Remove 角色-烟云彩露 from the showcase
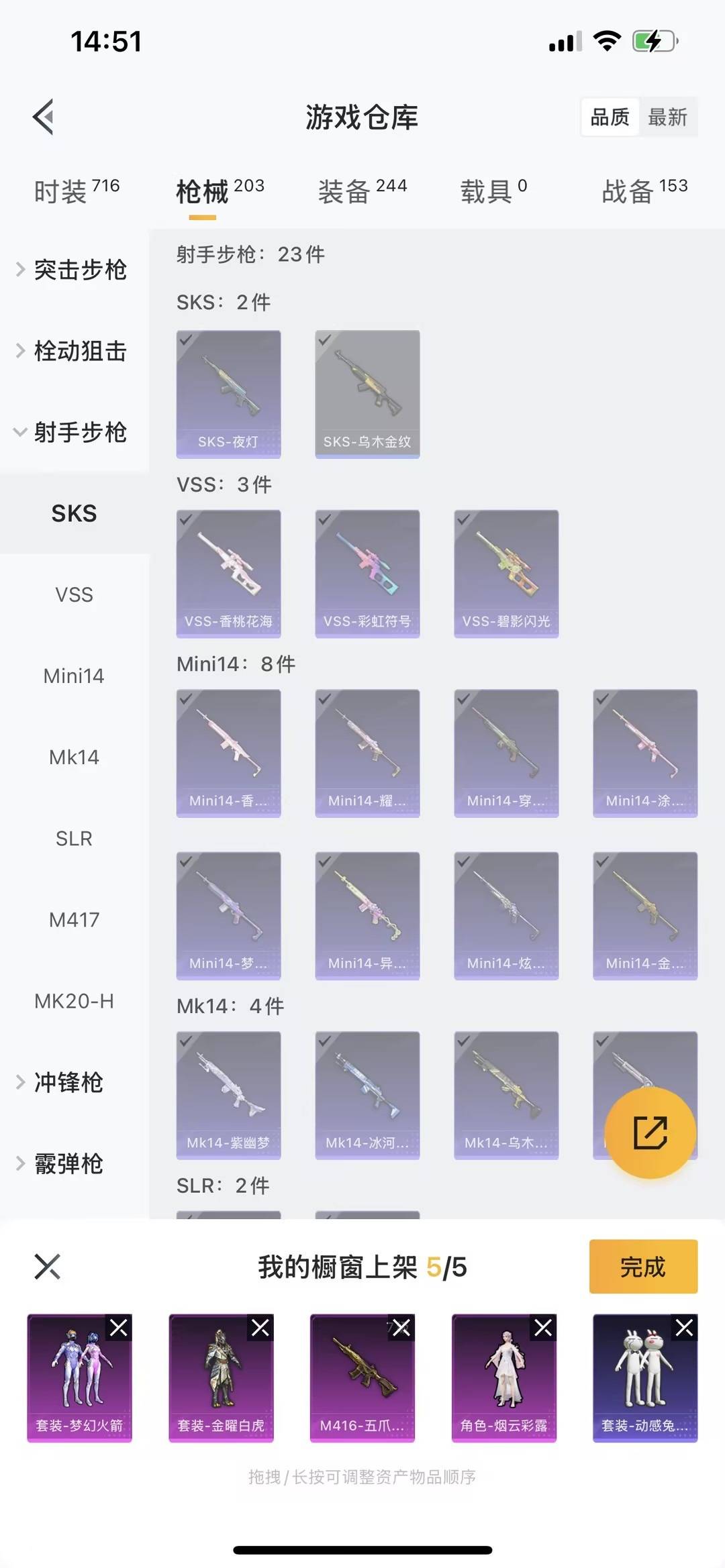This screenshot has width=725, height=1568. pyautogui.click(x=543, y=1328)
